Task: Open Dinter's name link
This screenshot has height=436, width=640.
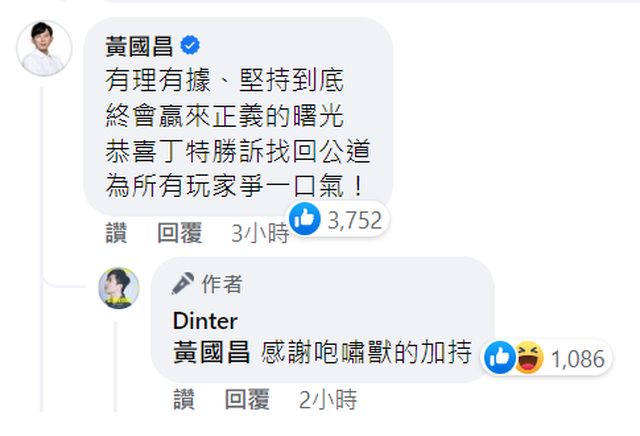Action: [x=205, y=320]
